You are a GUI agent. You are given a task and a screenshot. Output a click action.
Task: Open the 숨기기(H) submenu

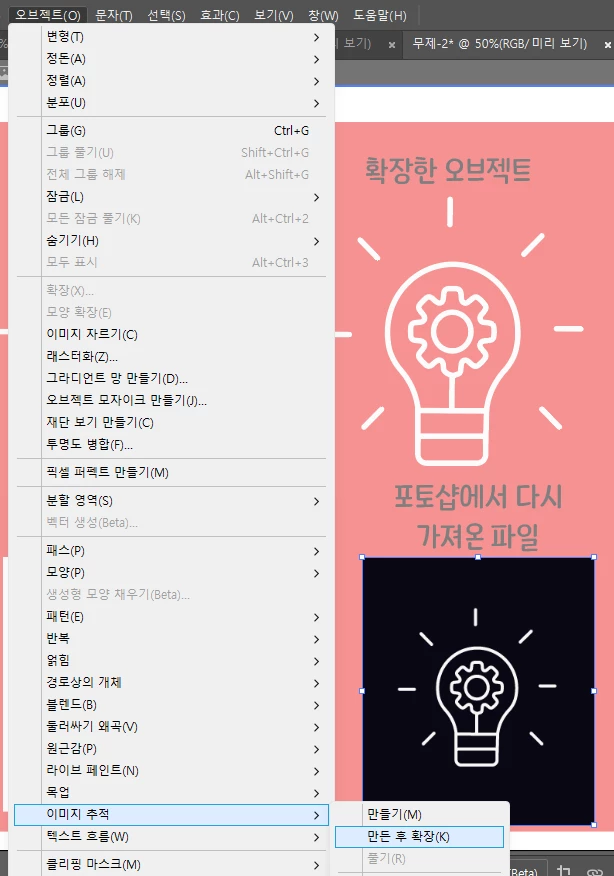click(x=72, y=241)
